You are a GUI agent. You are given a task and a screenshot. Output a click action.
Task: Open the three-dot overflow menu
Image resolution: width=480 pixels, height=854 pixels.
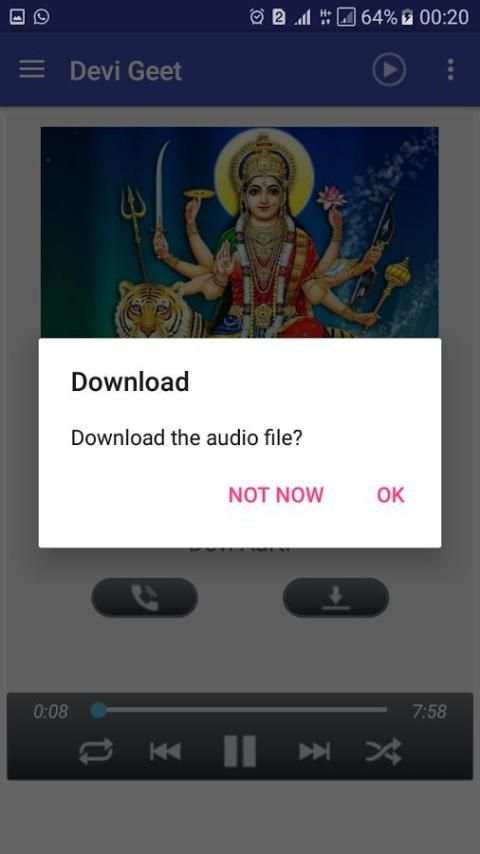tap(450, 70)
